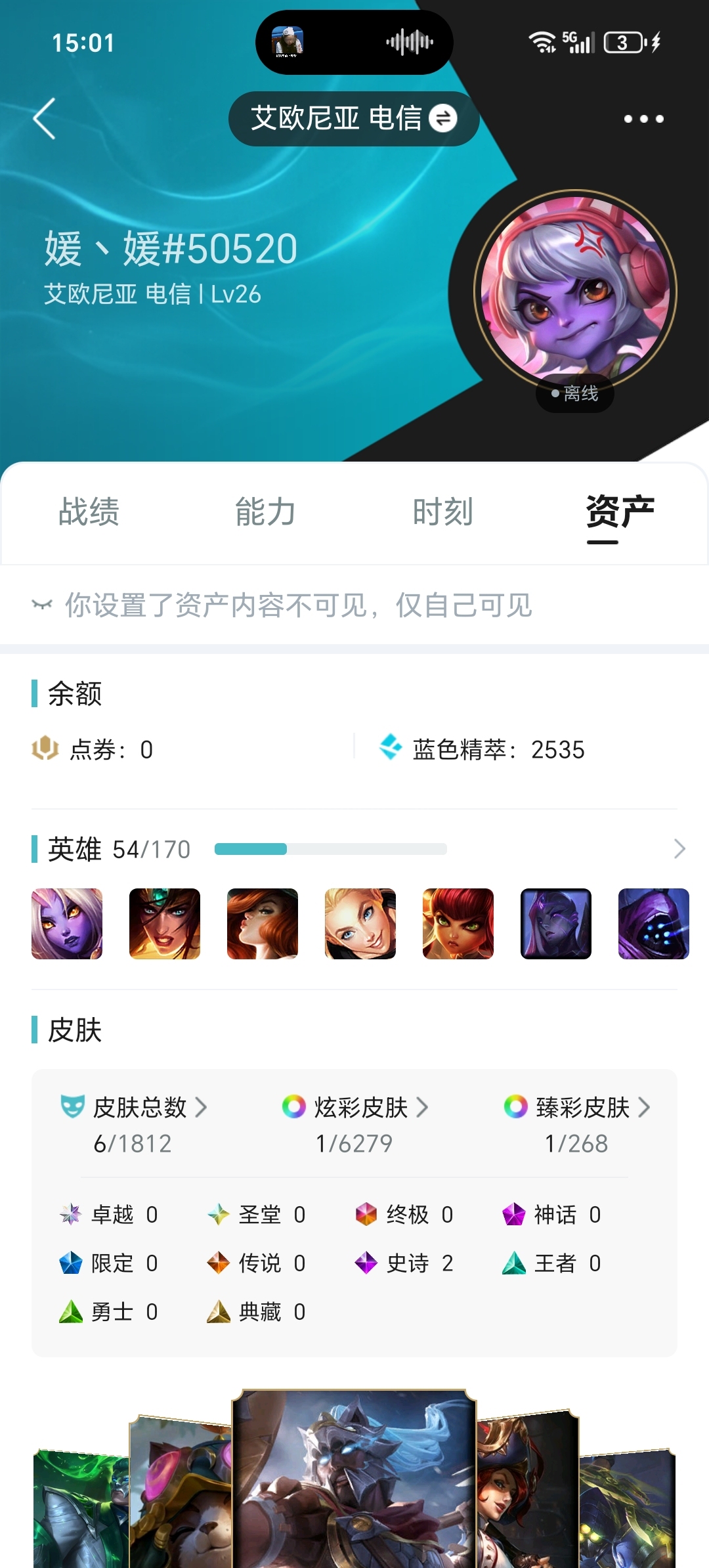Open 炫彩皮肤 chroma list

pyautogui.click(x=354, y=1125)
